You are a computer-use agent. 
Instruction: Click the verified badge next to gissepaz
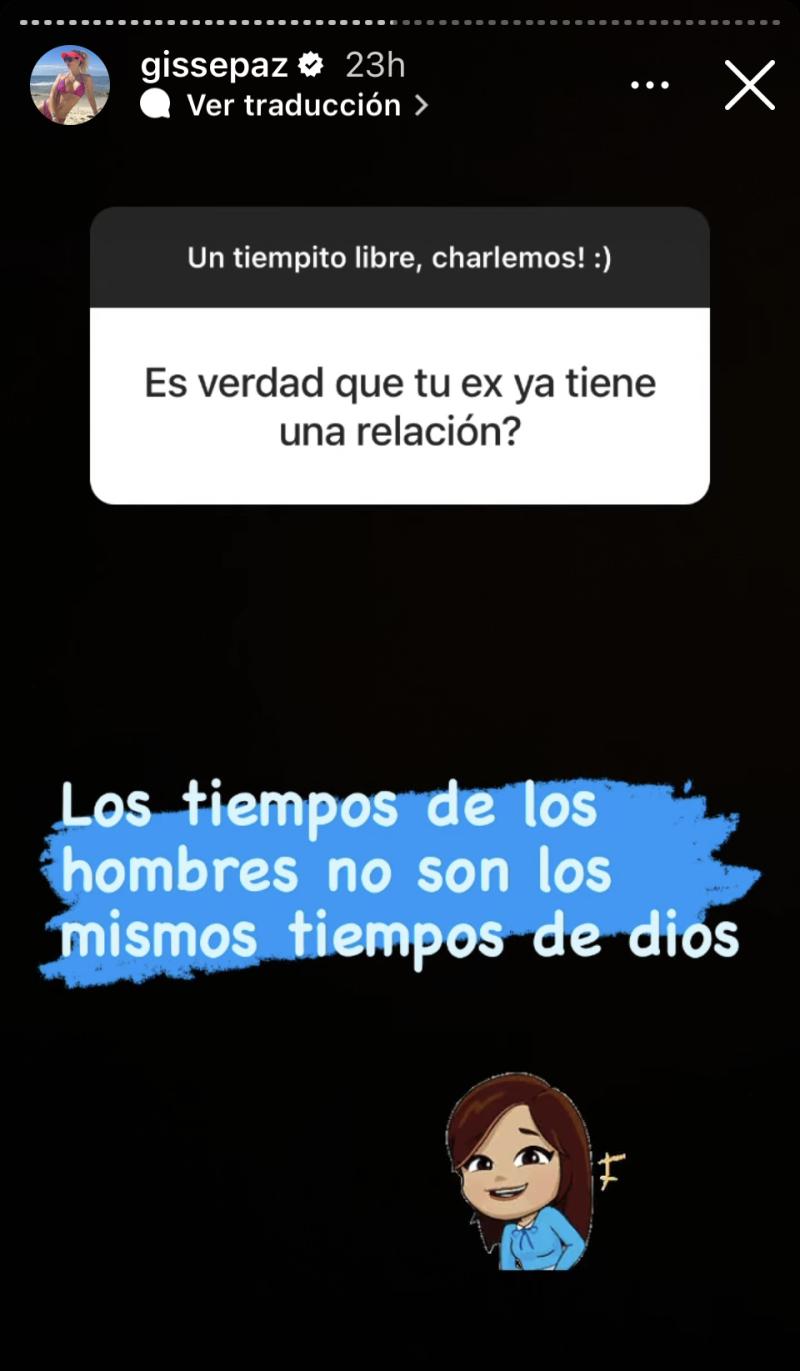pos(312,63)
